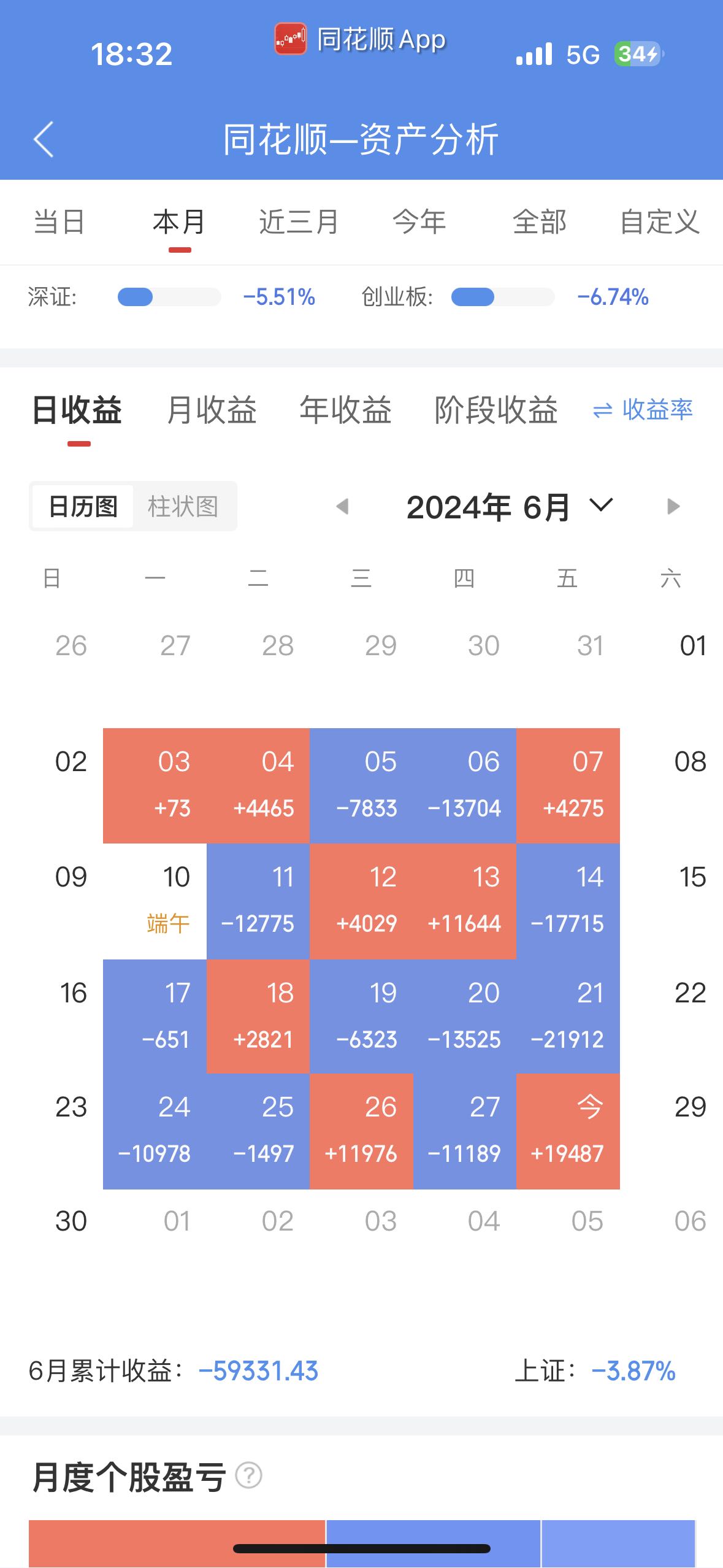Open the 全部 period tab

point(540,222)
